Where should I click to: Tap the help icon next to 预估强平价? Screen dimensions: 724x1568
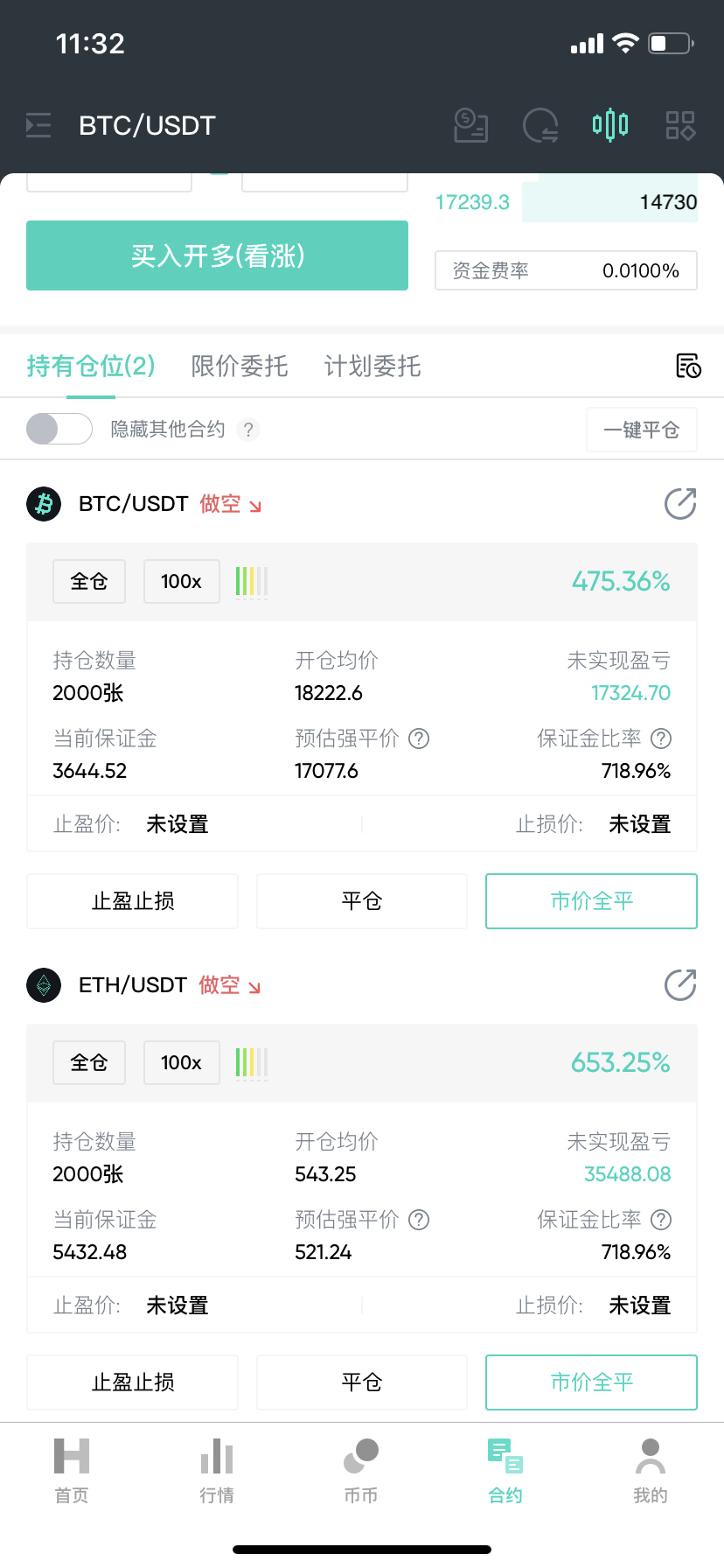tap(418, 738)
